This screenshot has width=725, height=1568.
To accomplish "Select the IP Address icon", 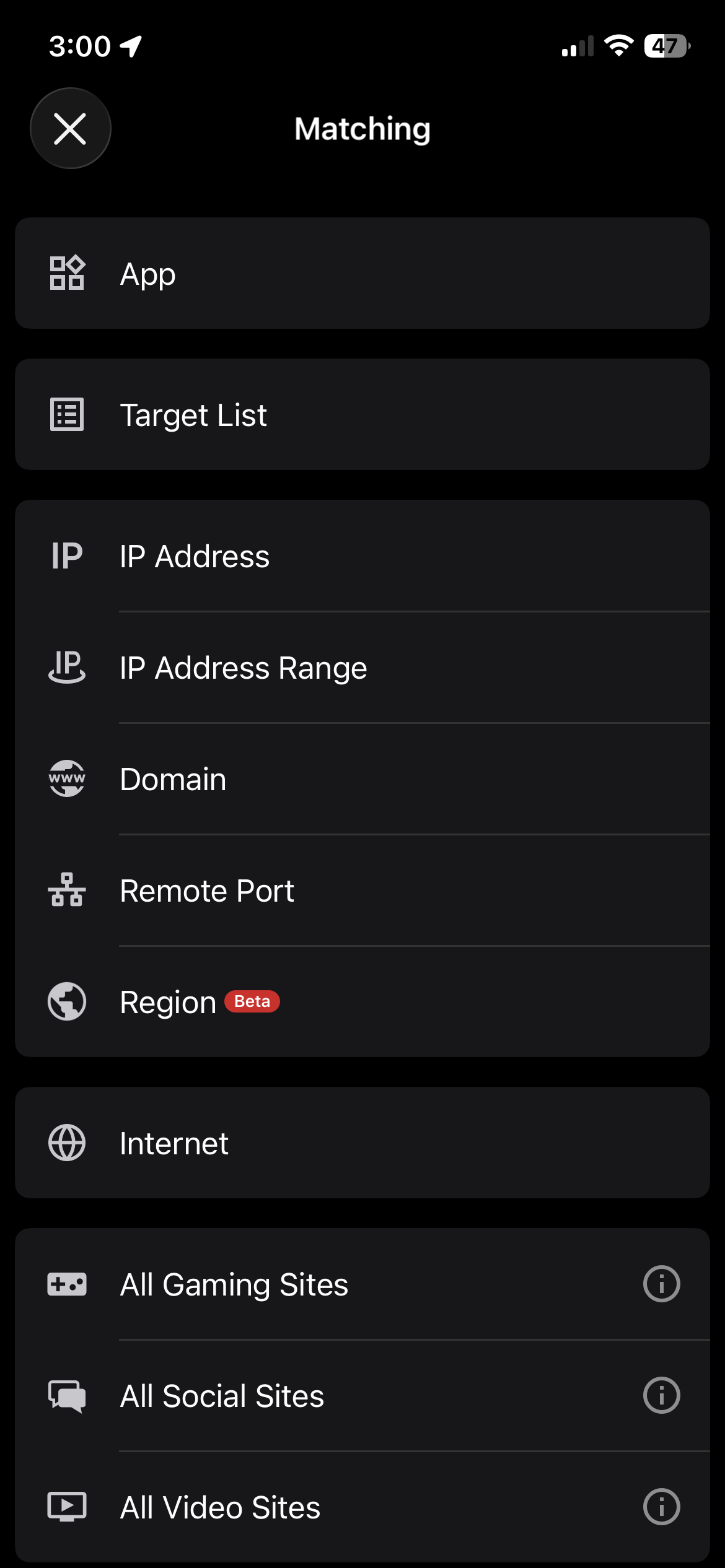I will [66, 555].
